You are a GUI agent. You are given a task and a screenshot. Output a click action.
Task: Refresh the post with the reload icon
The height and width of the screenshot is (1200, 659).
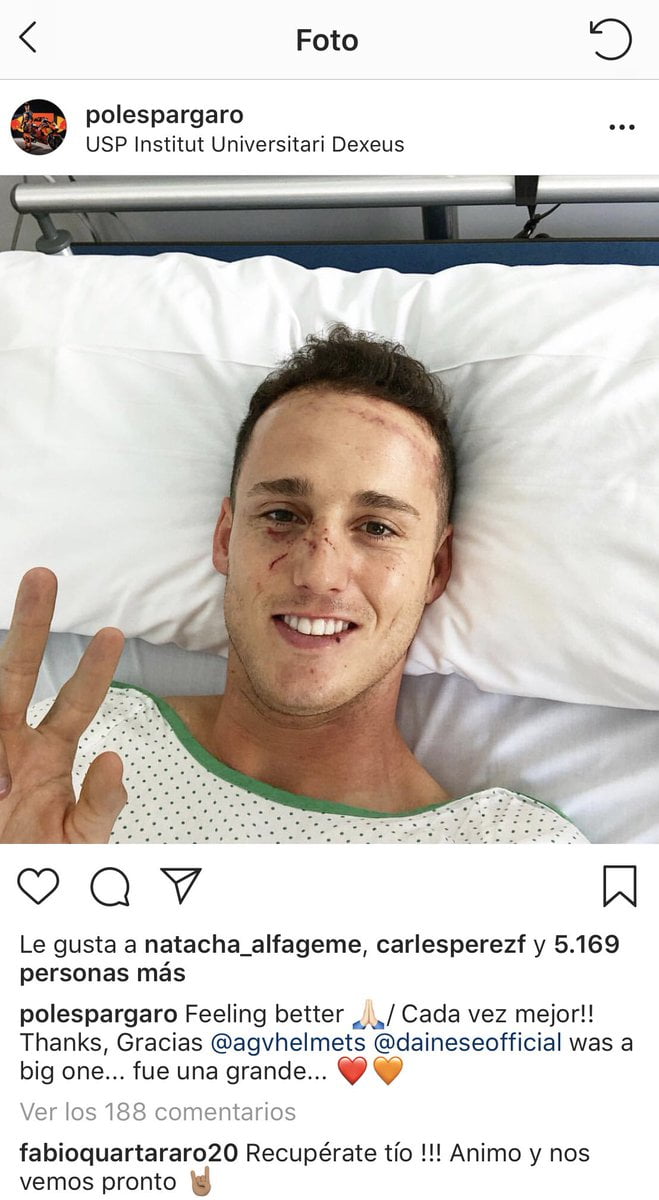point(610,40)
